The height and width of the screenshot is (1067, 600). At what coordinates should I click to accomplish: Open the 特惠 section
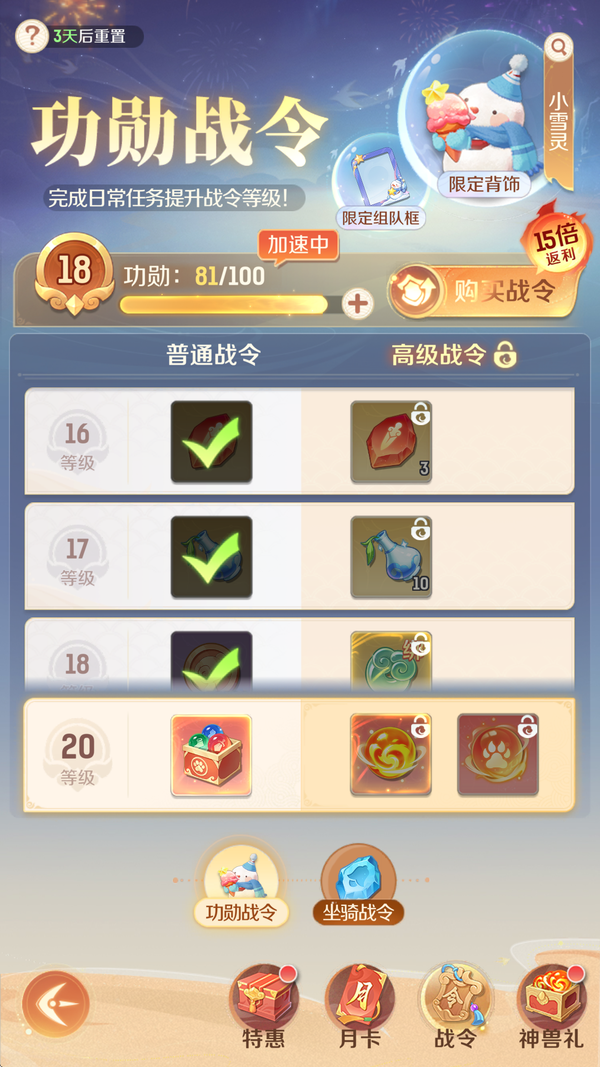pyautogui.click(x=264, y=1005)
